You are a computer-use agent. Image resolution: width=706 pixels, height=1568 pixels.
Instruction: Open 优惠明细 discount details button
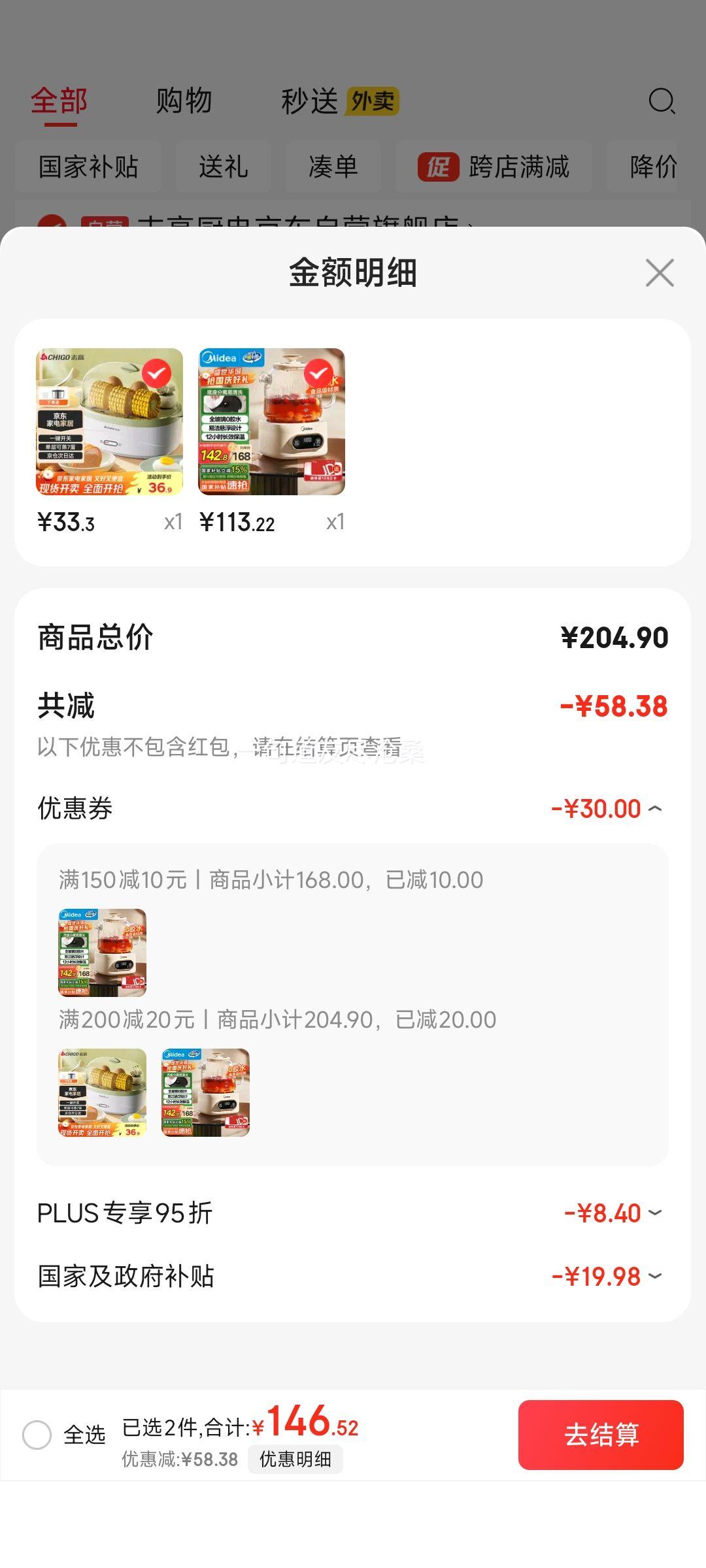tap(295, 1459)
